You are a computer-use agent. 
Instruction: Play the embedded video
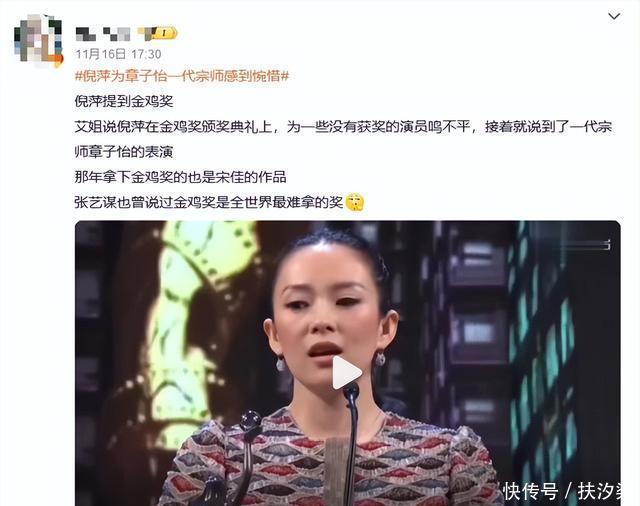click(x=347, y=373)
